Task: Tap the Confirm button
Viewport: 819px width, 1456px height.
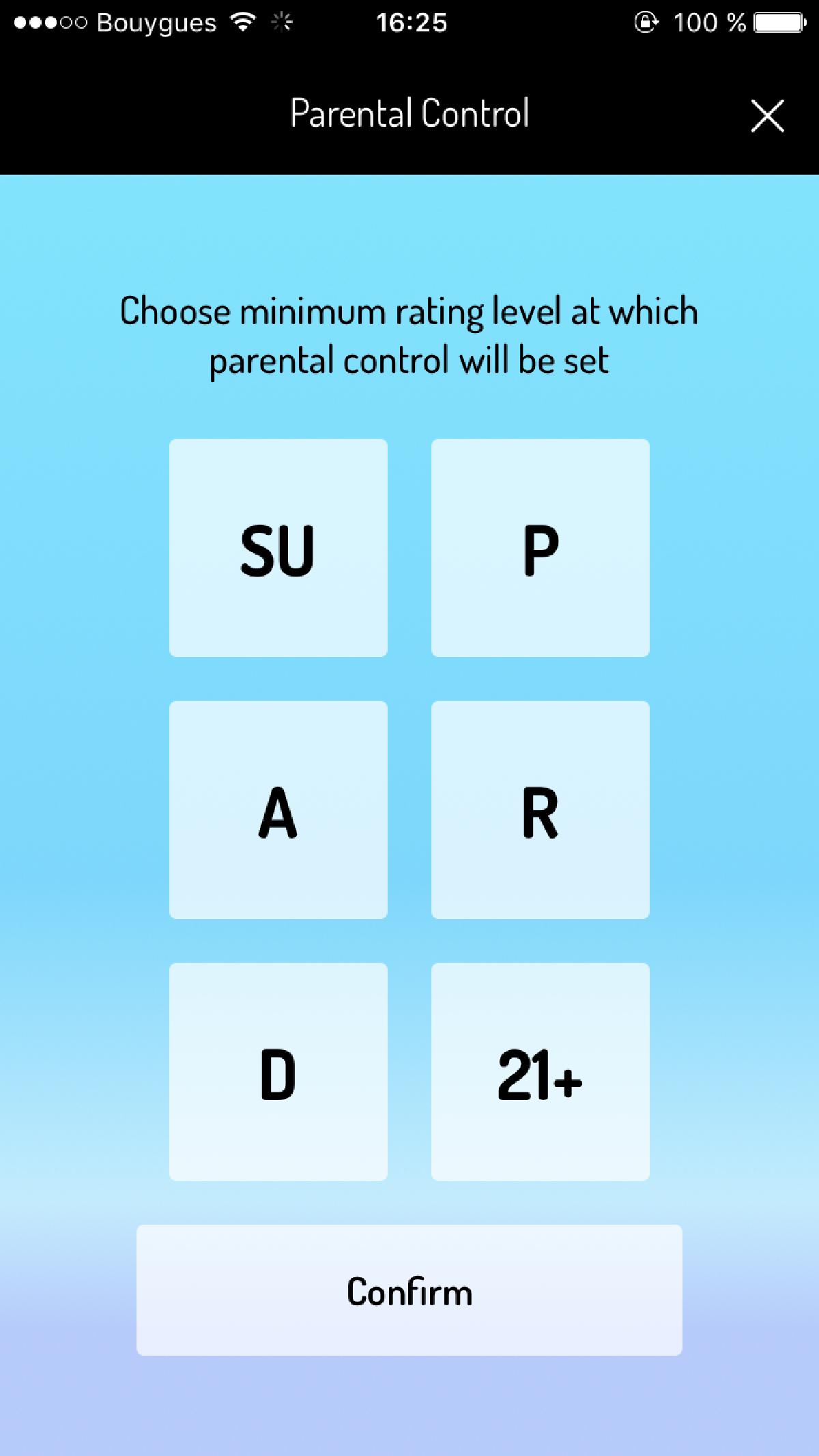Action: click(409, 1290)
